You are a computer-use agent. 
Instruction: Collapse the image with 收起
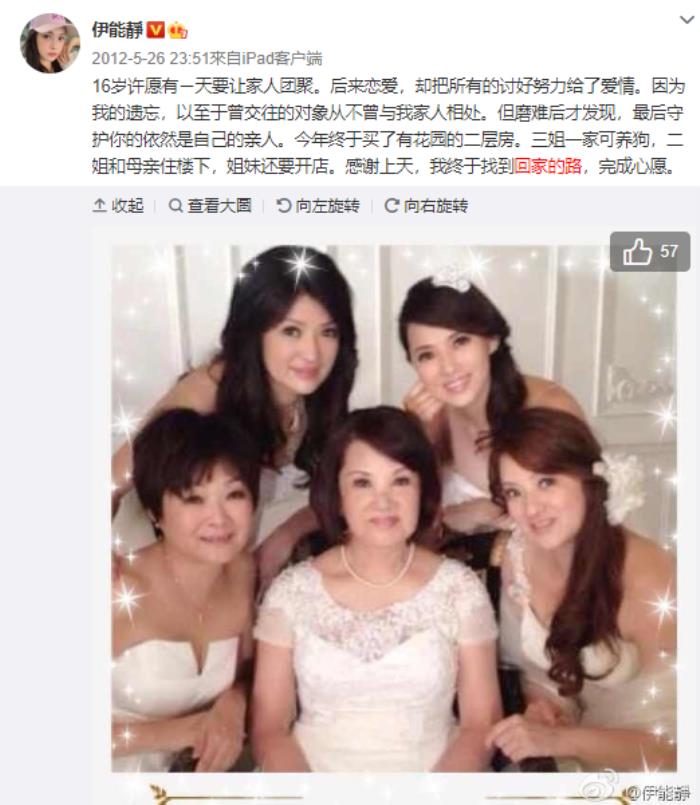tap(118, 207)
